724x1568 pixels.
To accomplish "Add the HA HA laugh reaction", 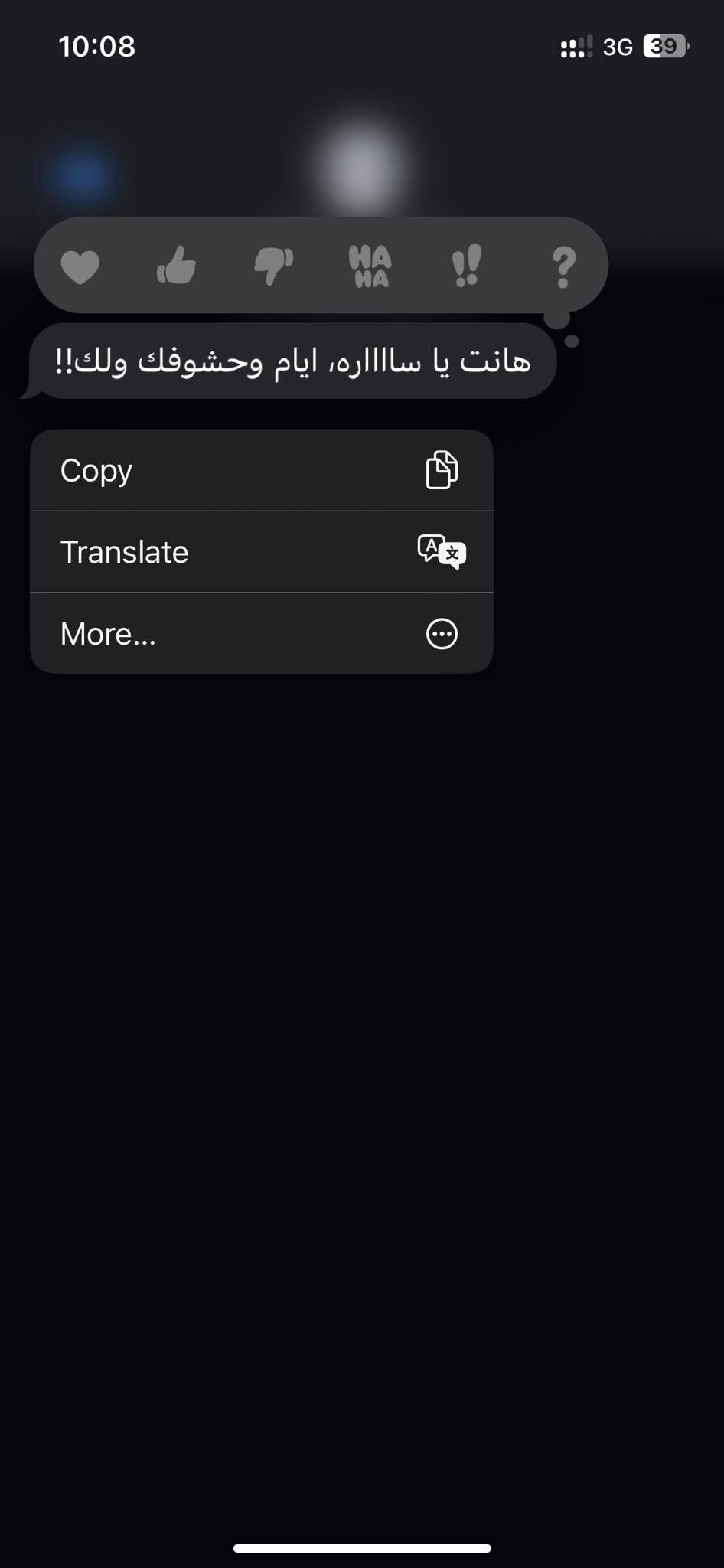I will click(x=370, y=266).
